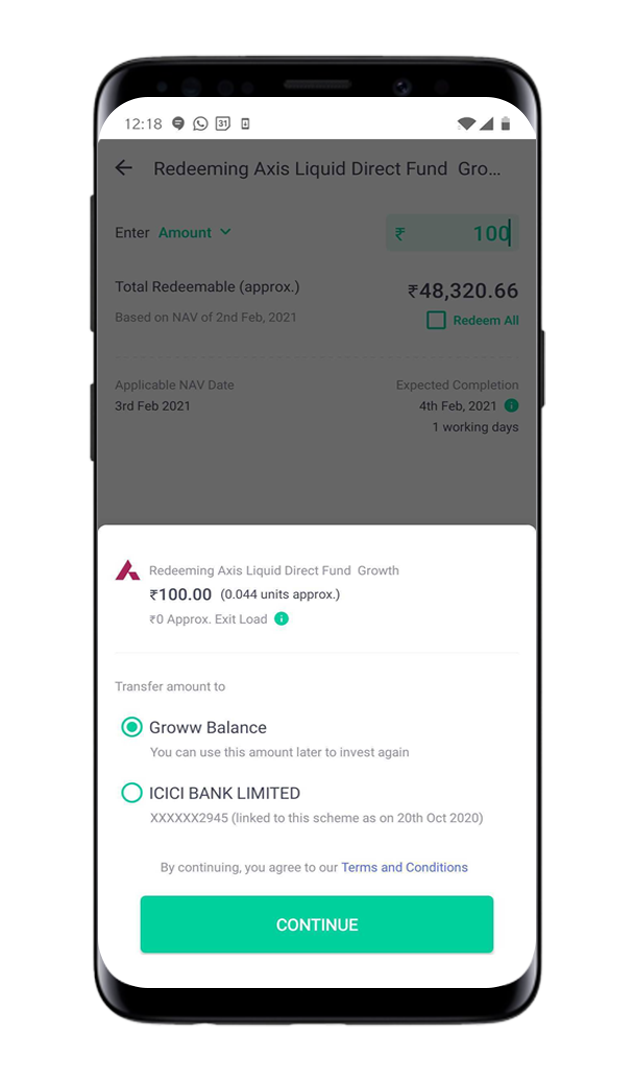This screenshot has width=626, height=1080.
Task: Choose ICICI BANK LIMITED for transfer
Action: 132,792
